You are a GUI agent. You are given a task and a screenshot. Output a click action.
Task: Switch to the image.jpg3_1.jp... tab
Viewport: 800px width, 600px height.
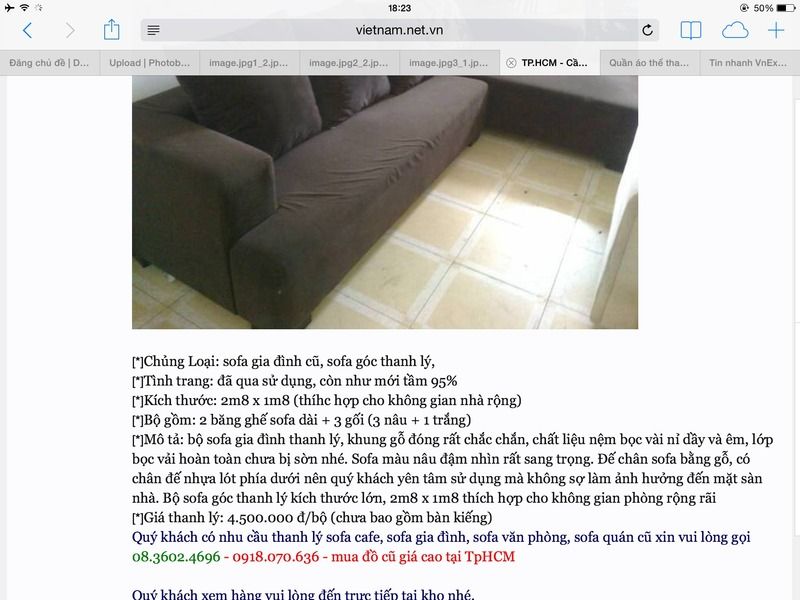pos(449,63)
